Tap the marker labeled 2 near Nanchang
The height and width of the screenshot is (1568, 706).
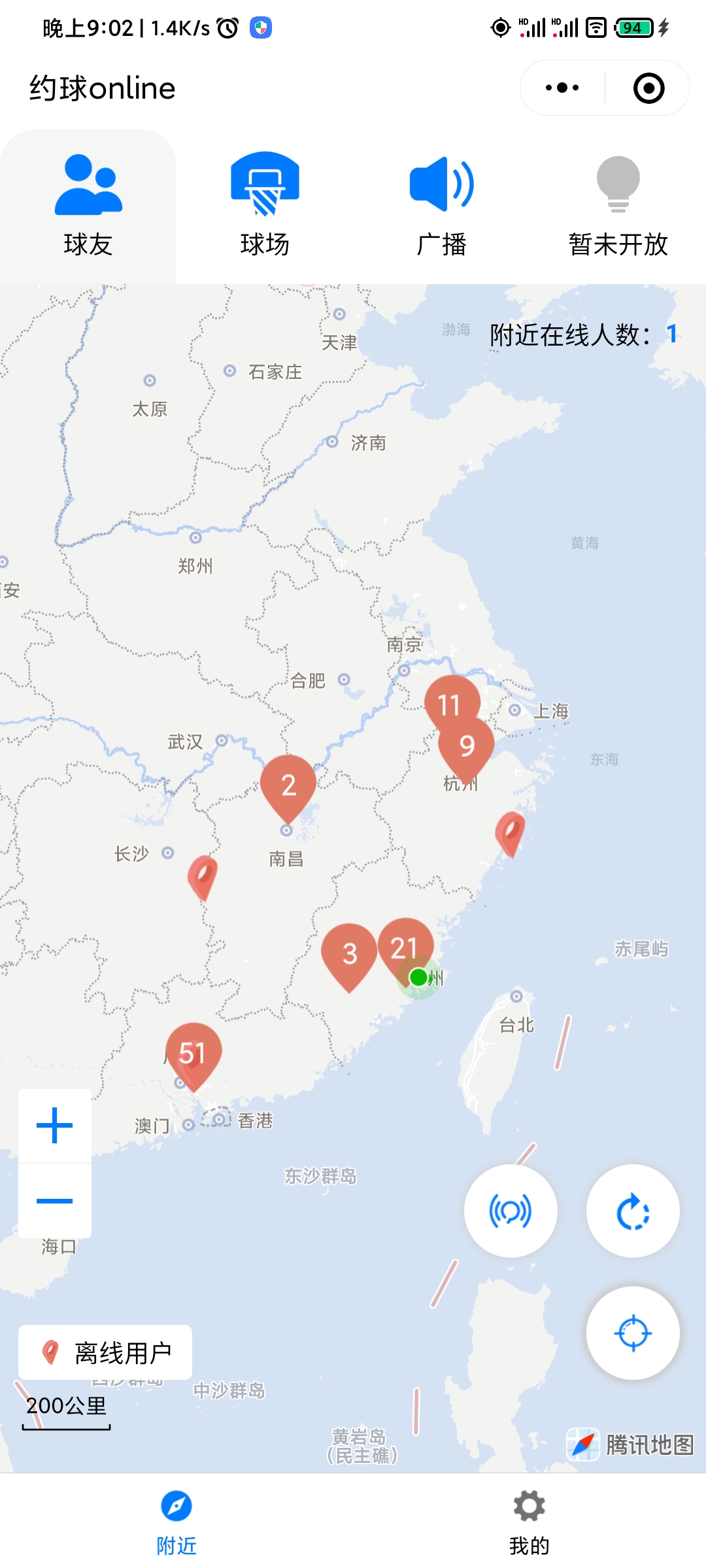point(288,786)
